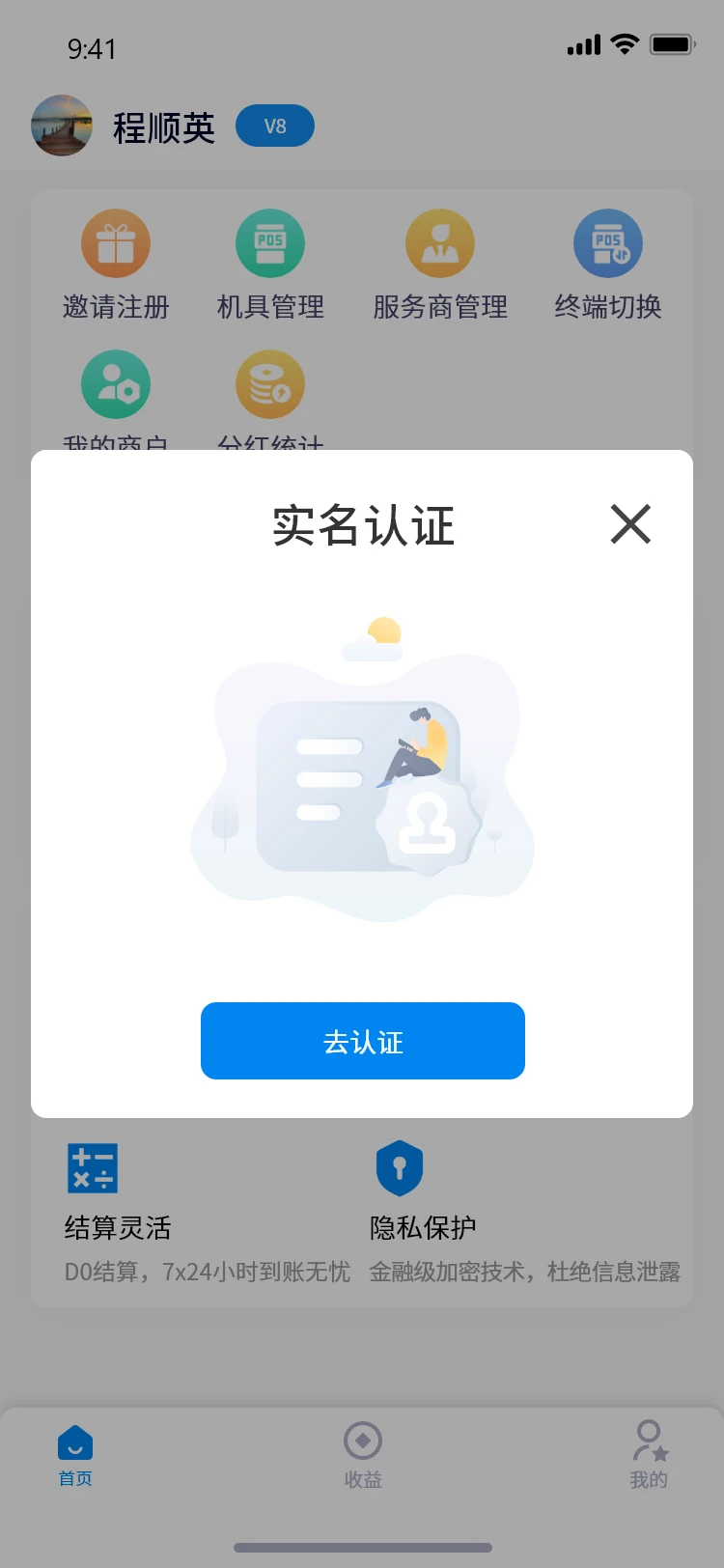Image resolution: width=724 pixels, height=1568 pixels.
Task: Tap the 结算灵活 flexible settlement icon
Action: [93, 1168]
